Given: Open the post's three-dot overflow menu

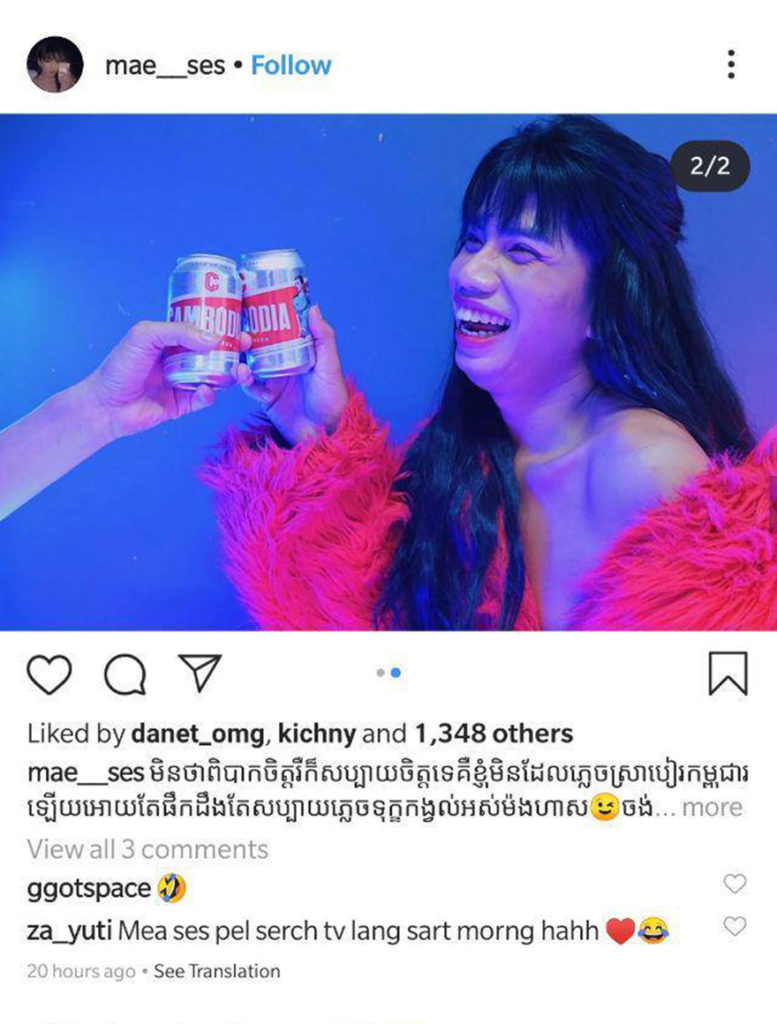Looking at the screenshot, I should (x=732, y=65).
